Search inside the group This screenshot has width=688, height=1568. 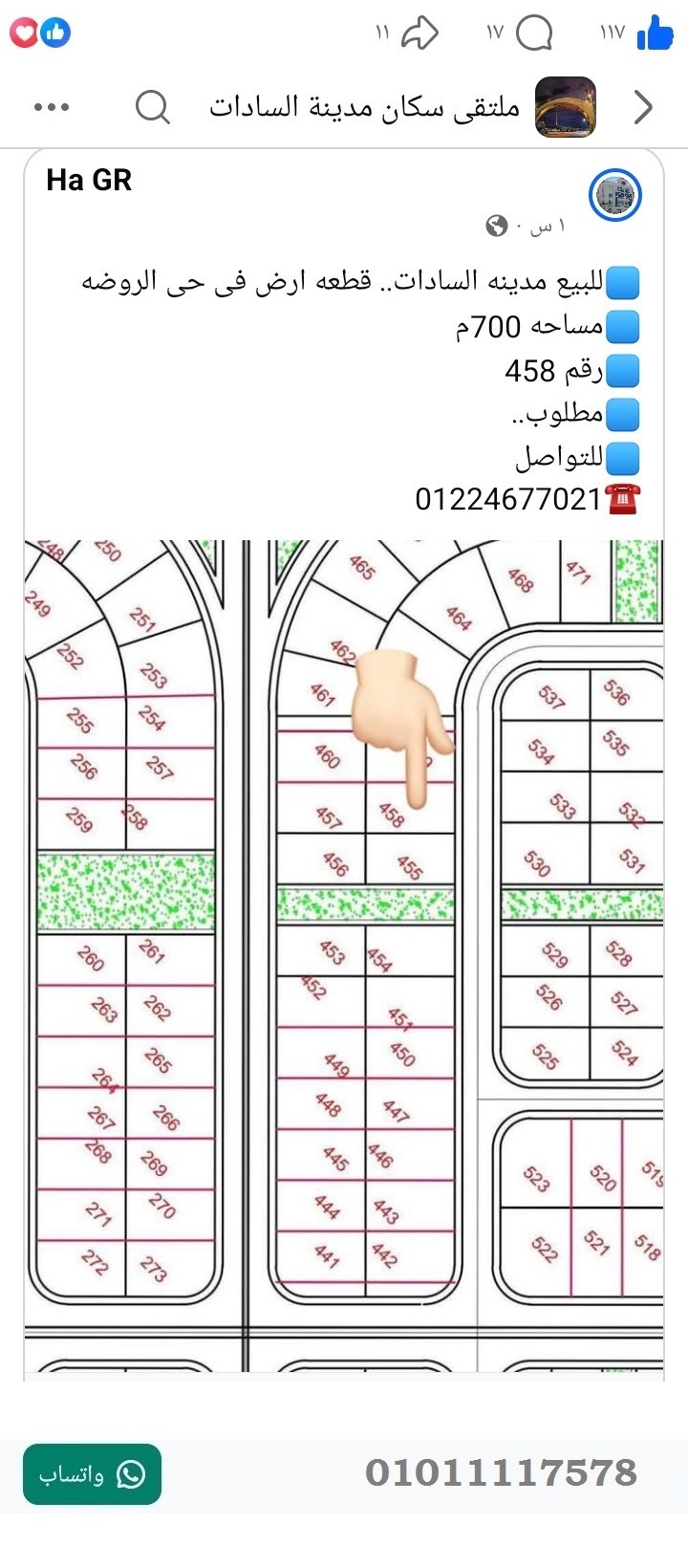click(153, 107)
